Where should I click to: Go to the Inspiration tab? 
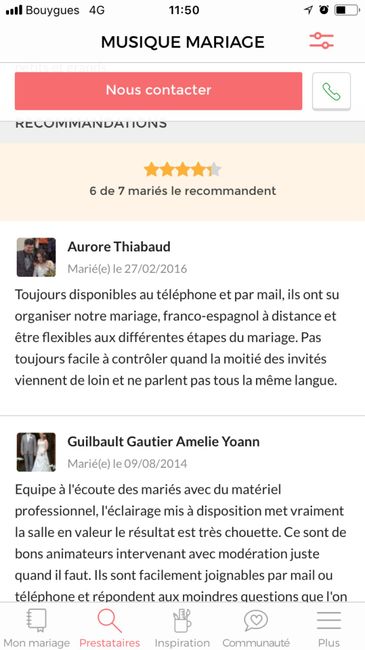pos(182,627)
